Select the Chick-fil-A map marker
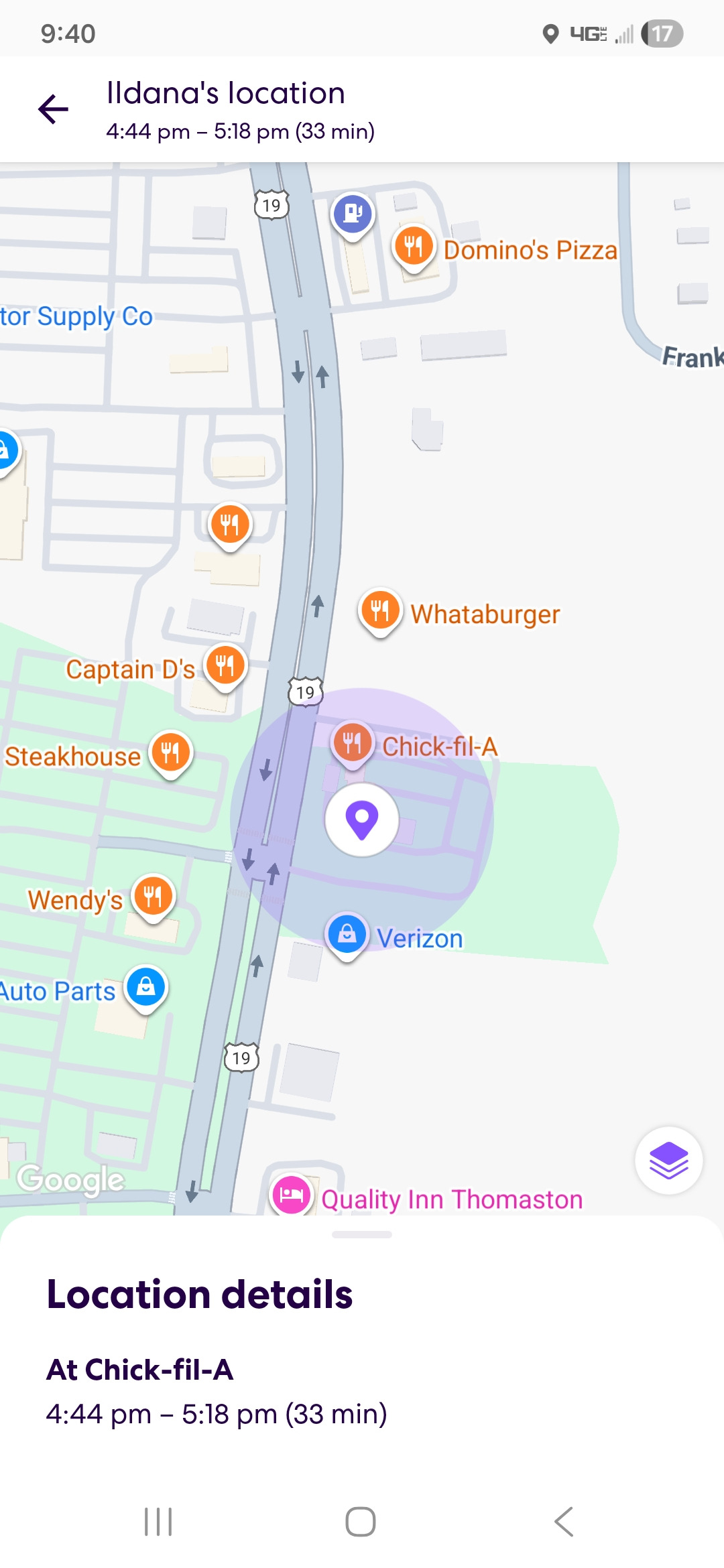The width and height of the screenshot is (724, 1568). pyautogui.click(x=353, y=743)
